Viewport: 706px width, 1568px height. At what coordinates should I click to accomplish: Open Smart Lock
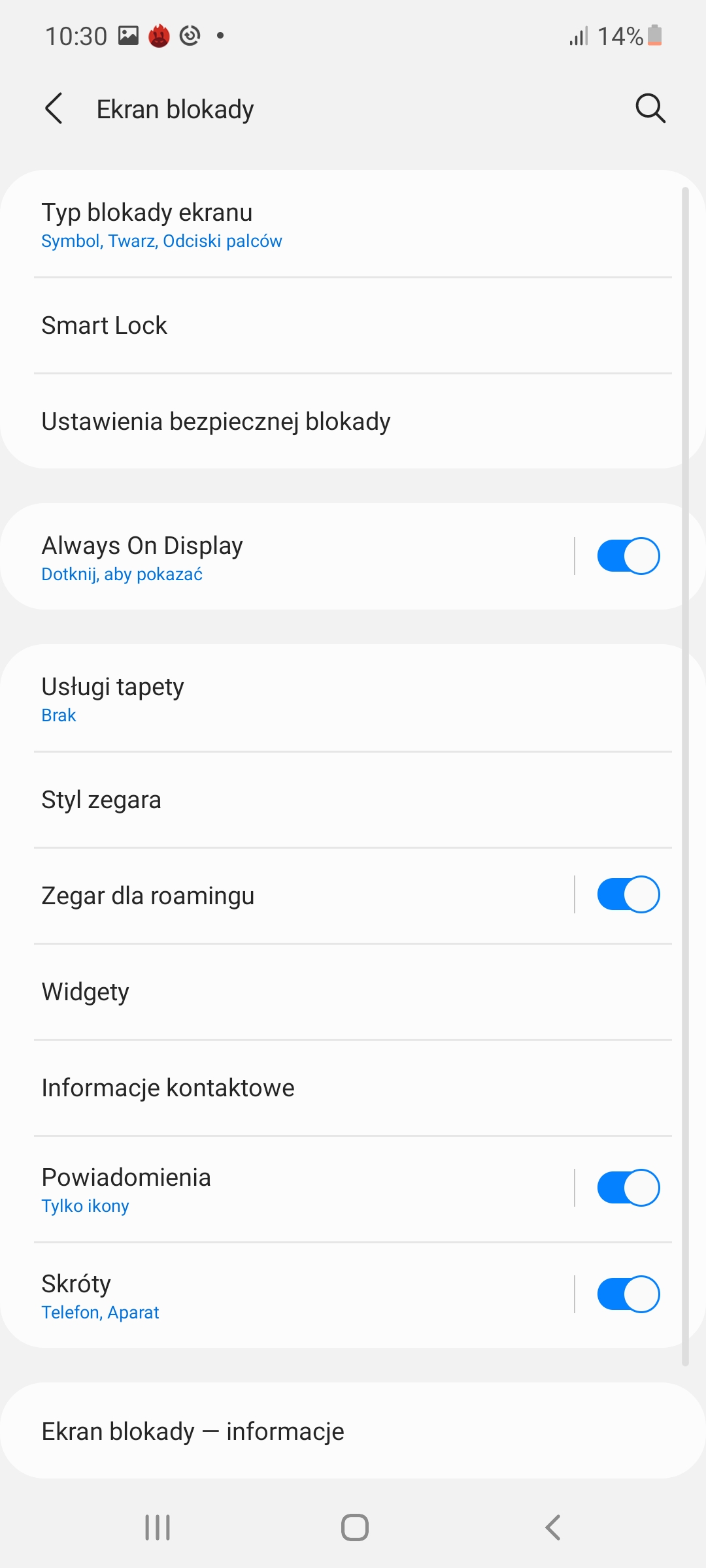[x=294, y=325]
